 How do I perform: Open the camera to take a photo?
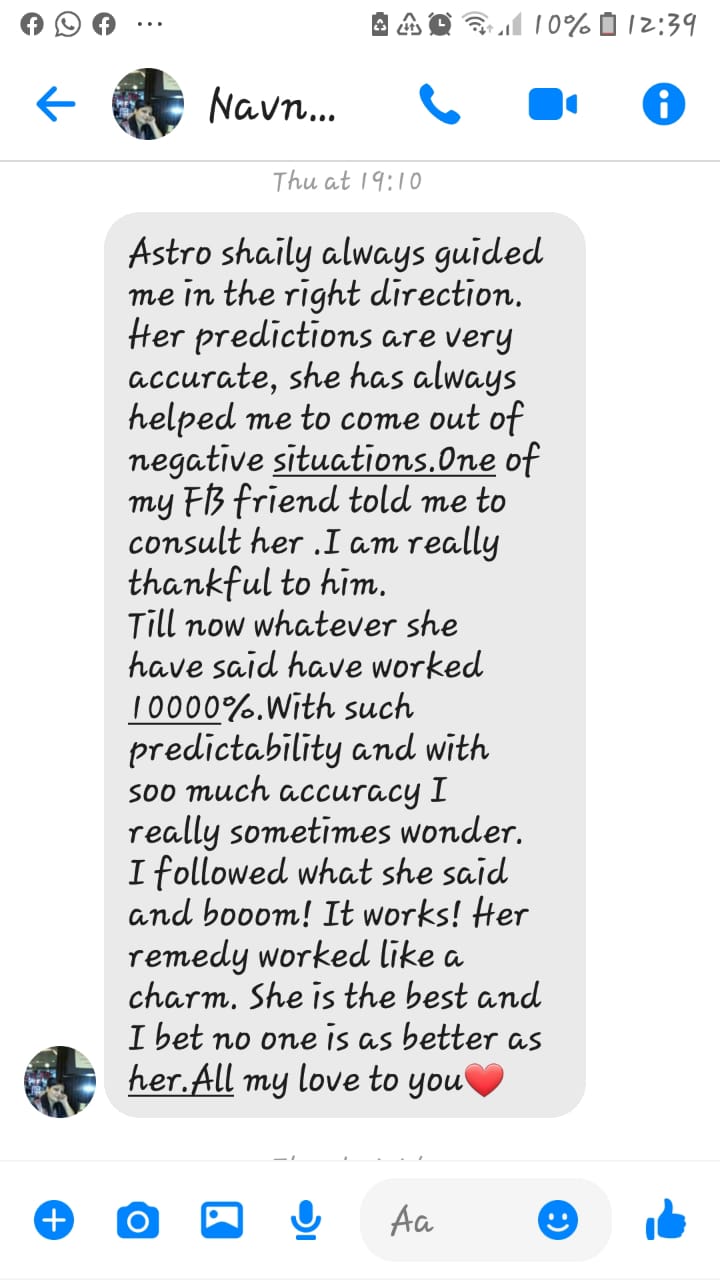(138, 1220)
